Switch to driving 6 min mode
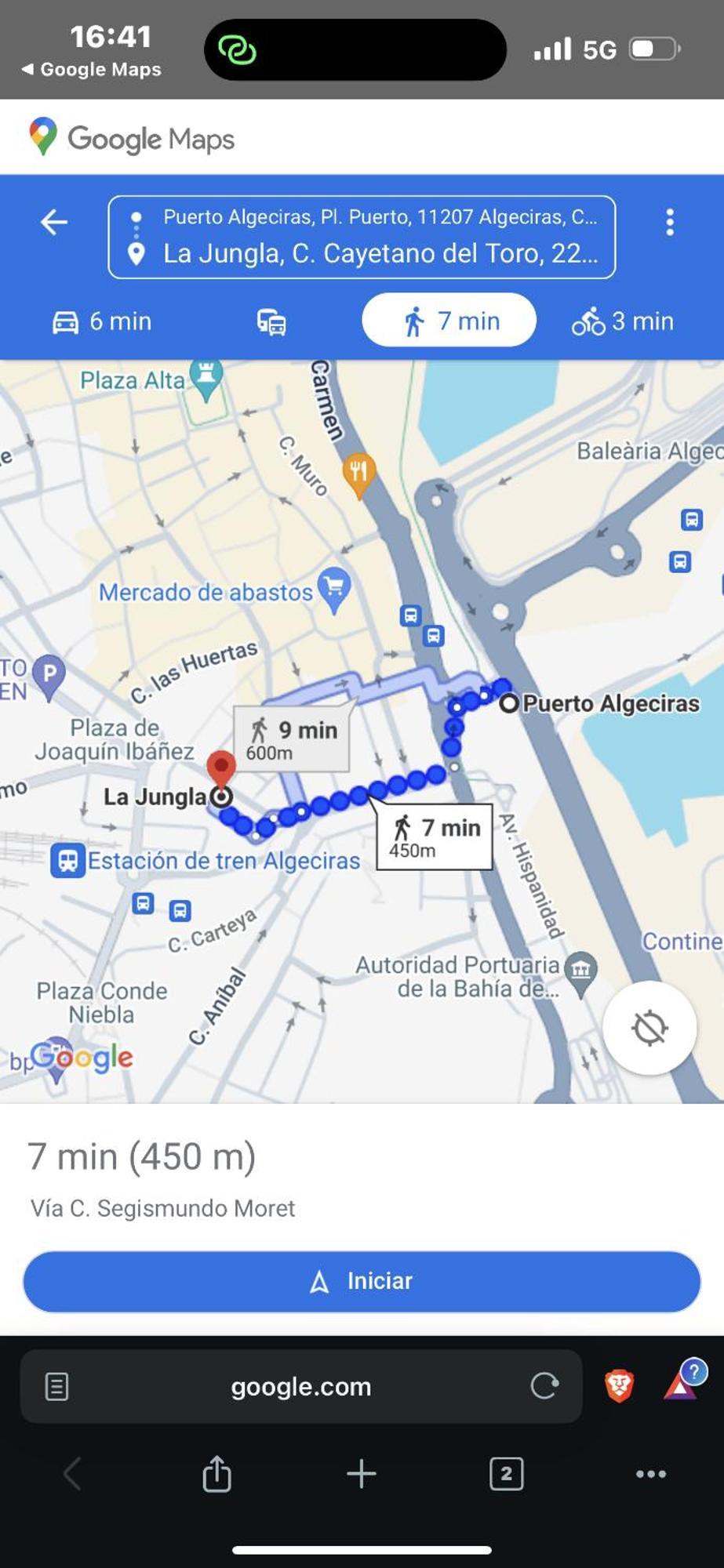This screenshot has width=724, height=1568. [102, 321]
